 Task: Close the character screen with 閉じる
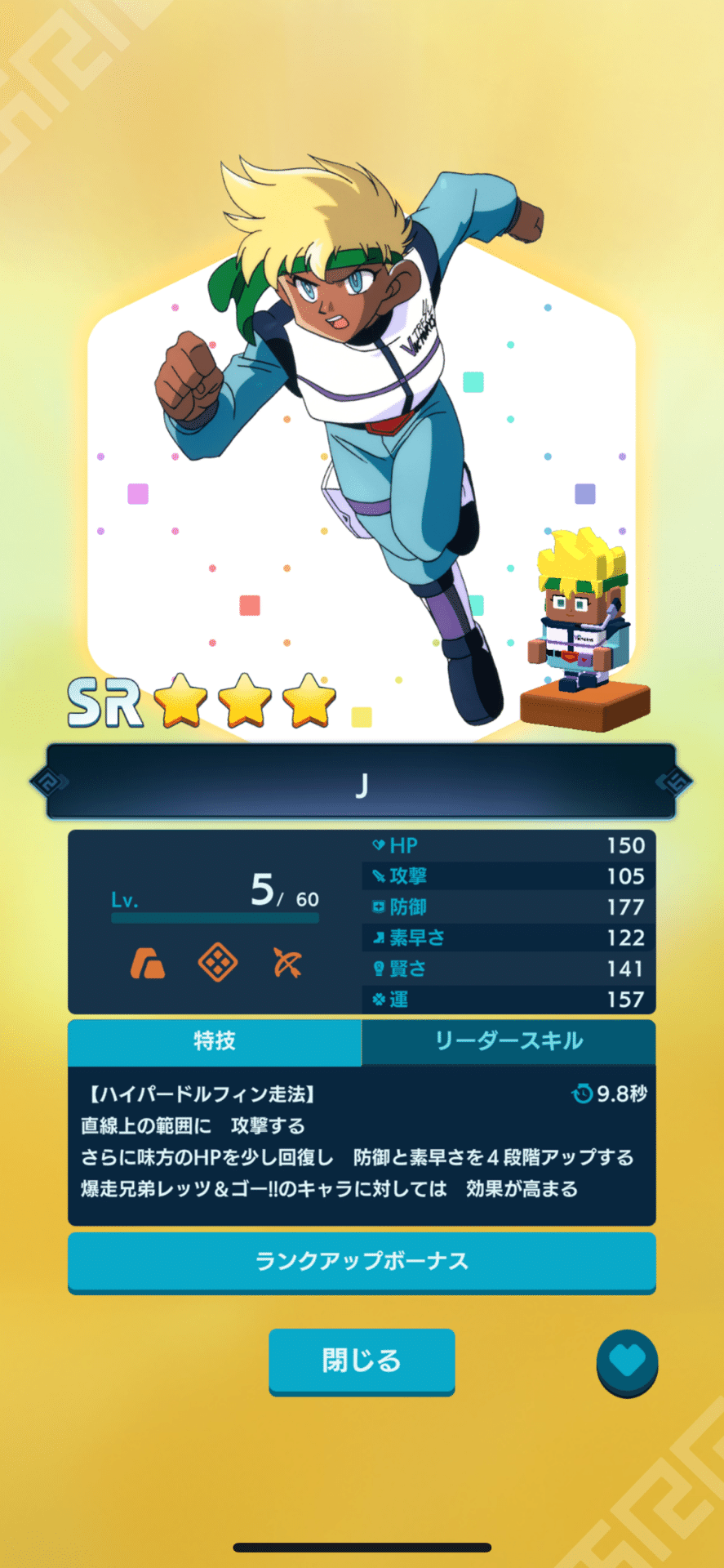tap(362, 1361)
